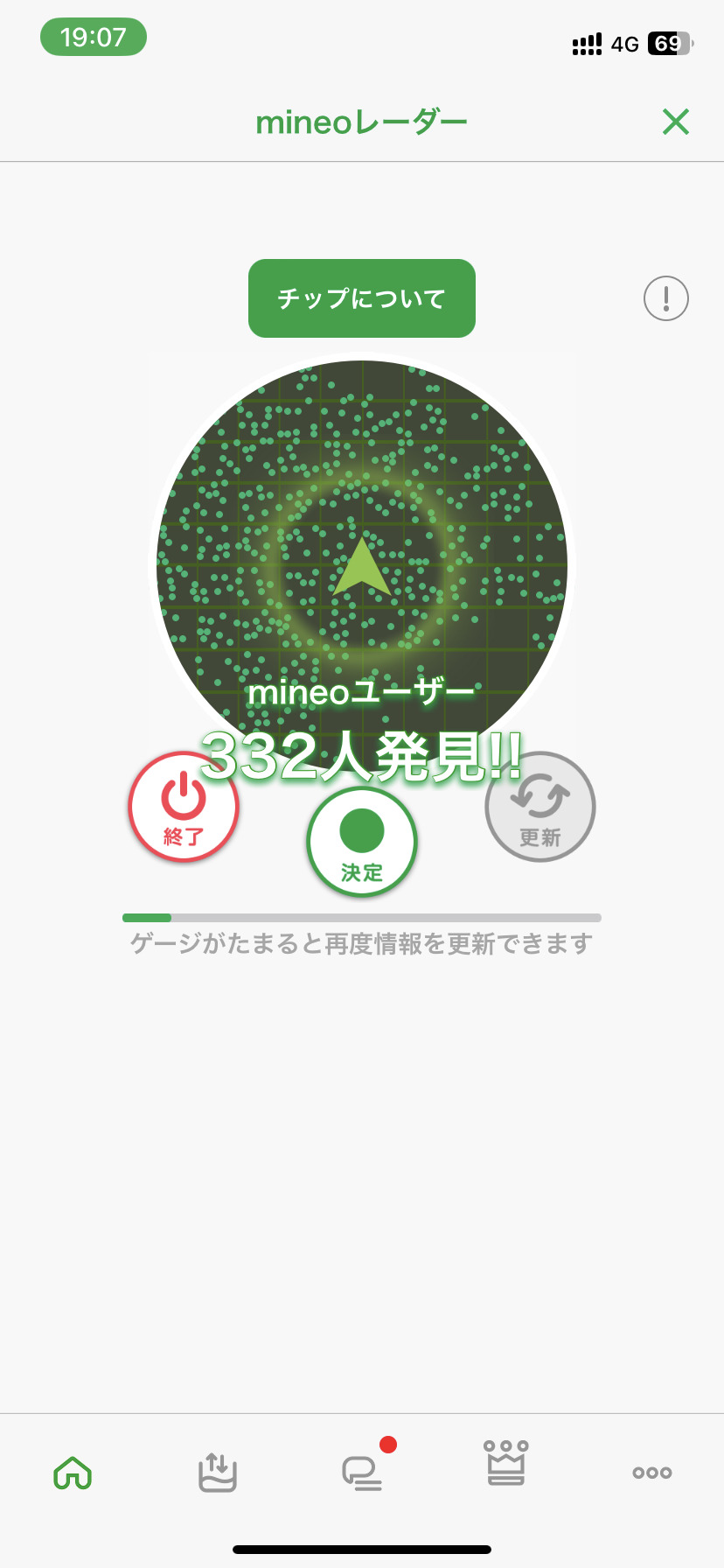The height and width of the screenshot is (1568, 724).
Task: Confirm with the green 決定 button
Action: pos(361,842)
